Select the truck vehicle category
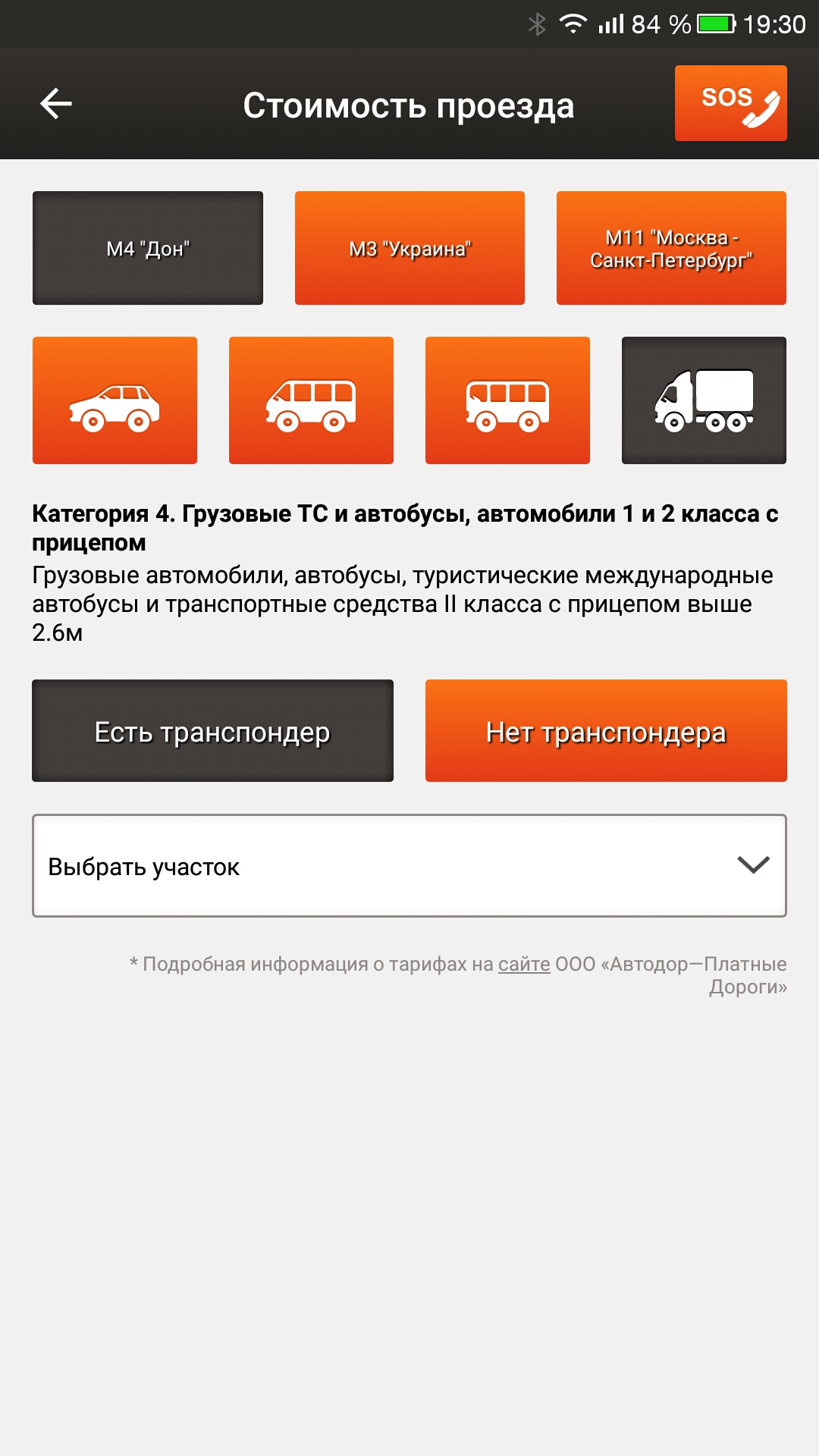 point(704,400)
